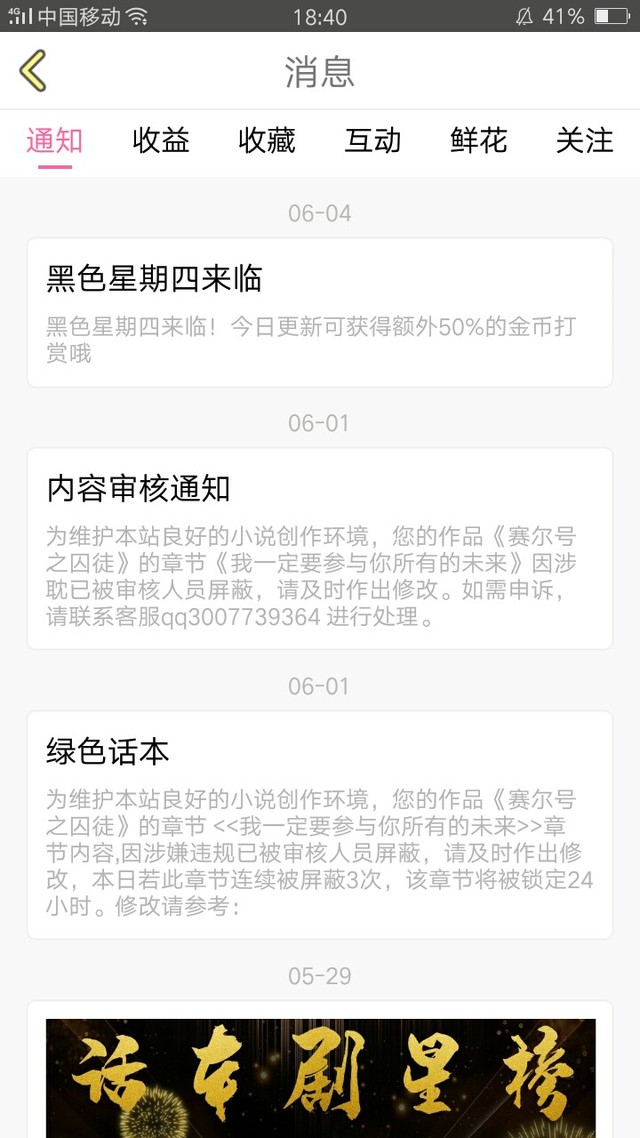Switch to the 收藏 tab
This screenshot has height=1138, width=640.
coord(267,141)
